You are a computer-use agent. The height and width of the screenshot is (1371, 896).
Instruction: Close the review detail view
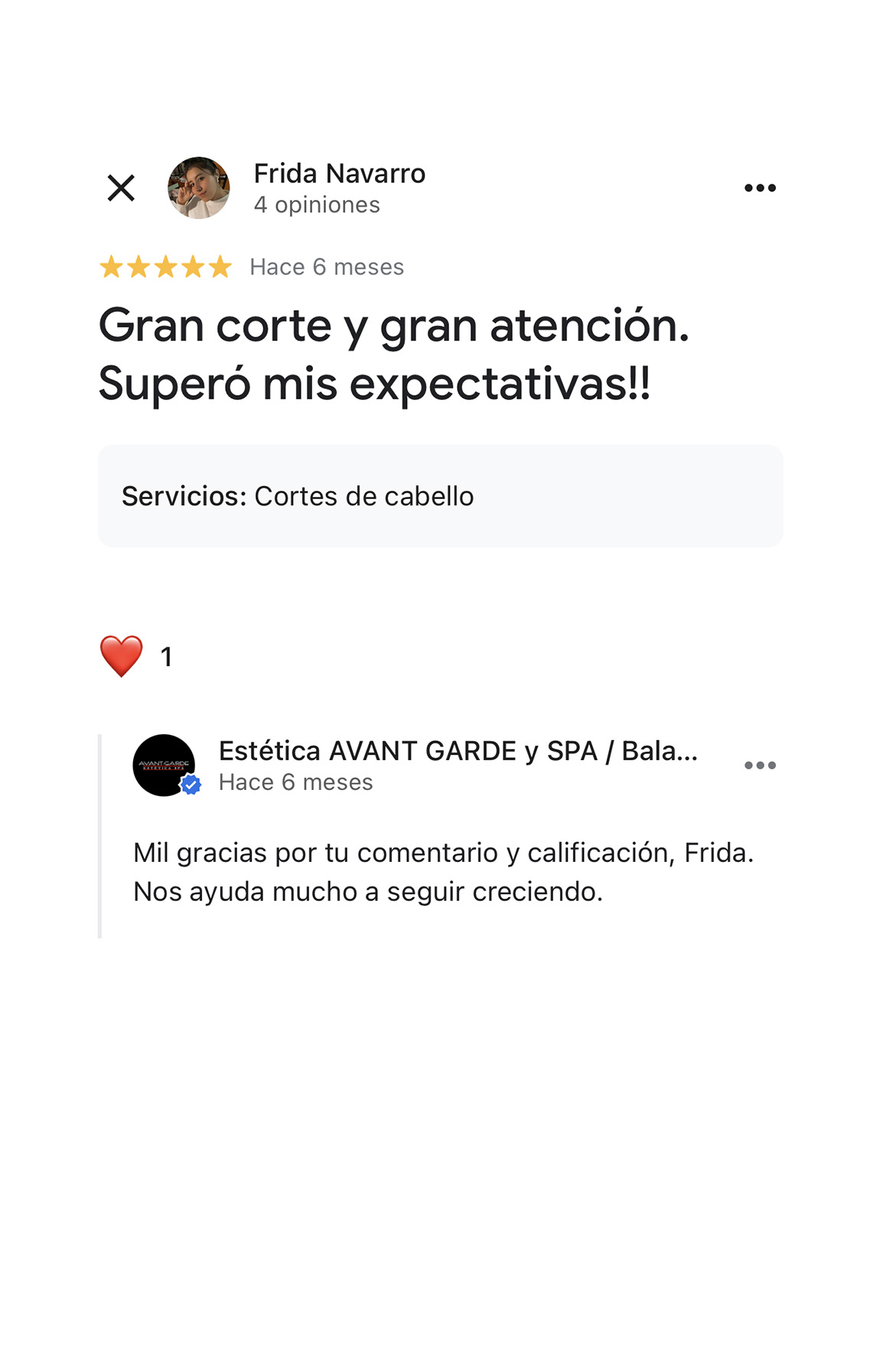pyautogui.click(x=121, y=188)
